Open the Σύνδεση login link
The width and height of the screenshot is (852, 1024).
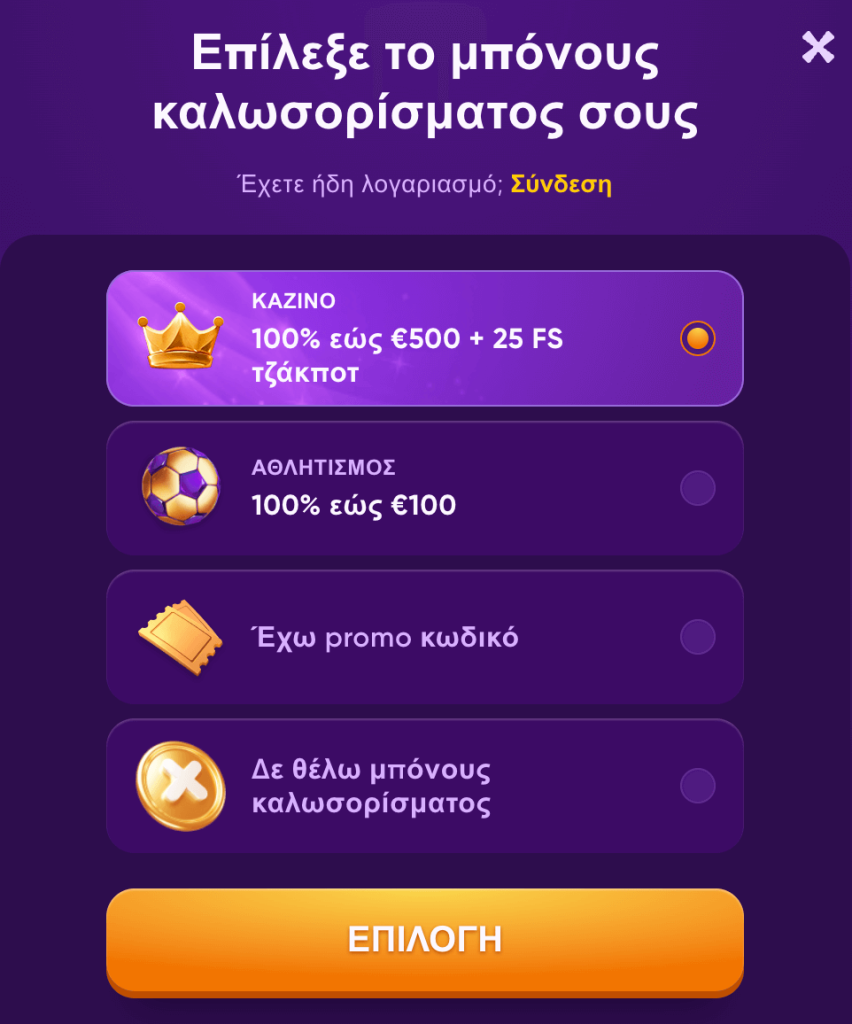click(x=561, y=184)
